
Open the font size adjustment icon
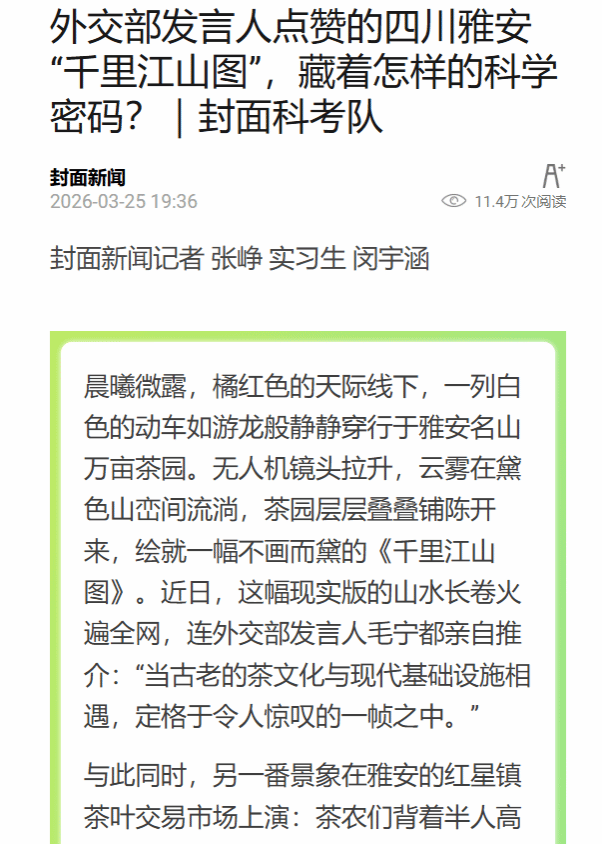tap(553, 176)
